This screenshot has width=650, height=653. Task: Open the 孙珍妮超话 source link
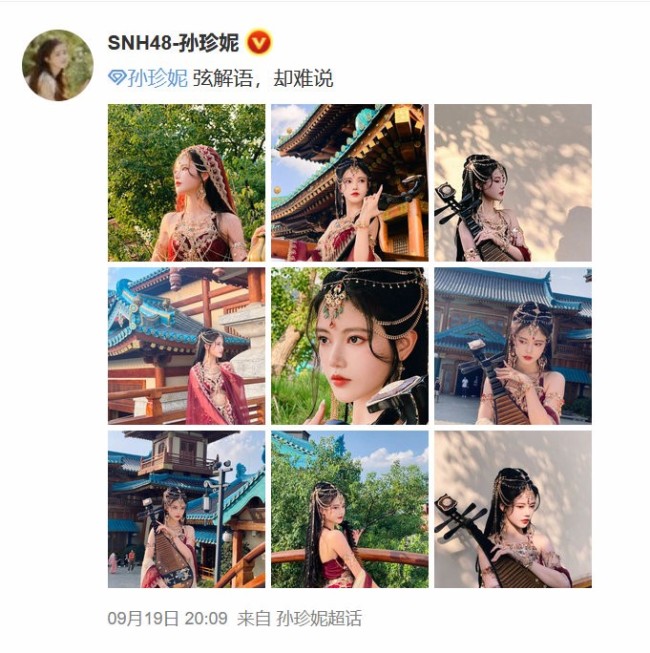pos(318,619)
